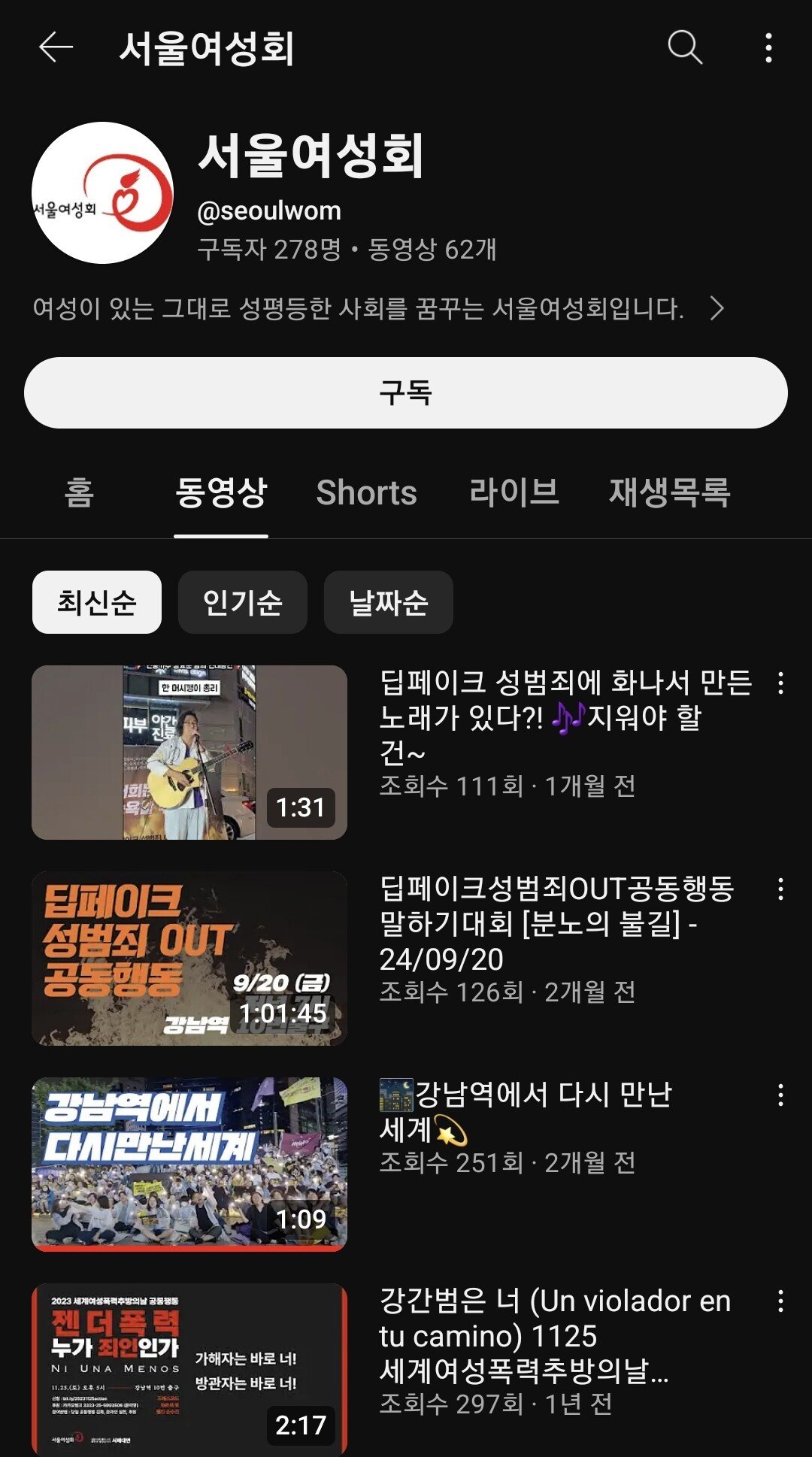Switch to the Shorts tab
812x1457 pixels.
368,494
